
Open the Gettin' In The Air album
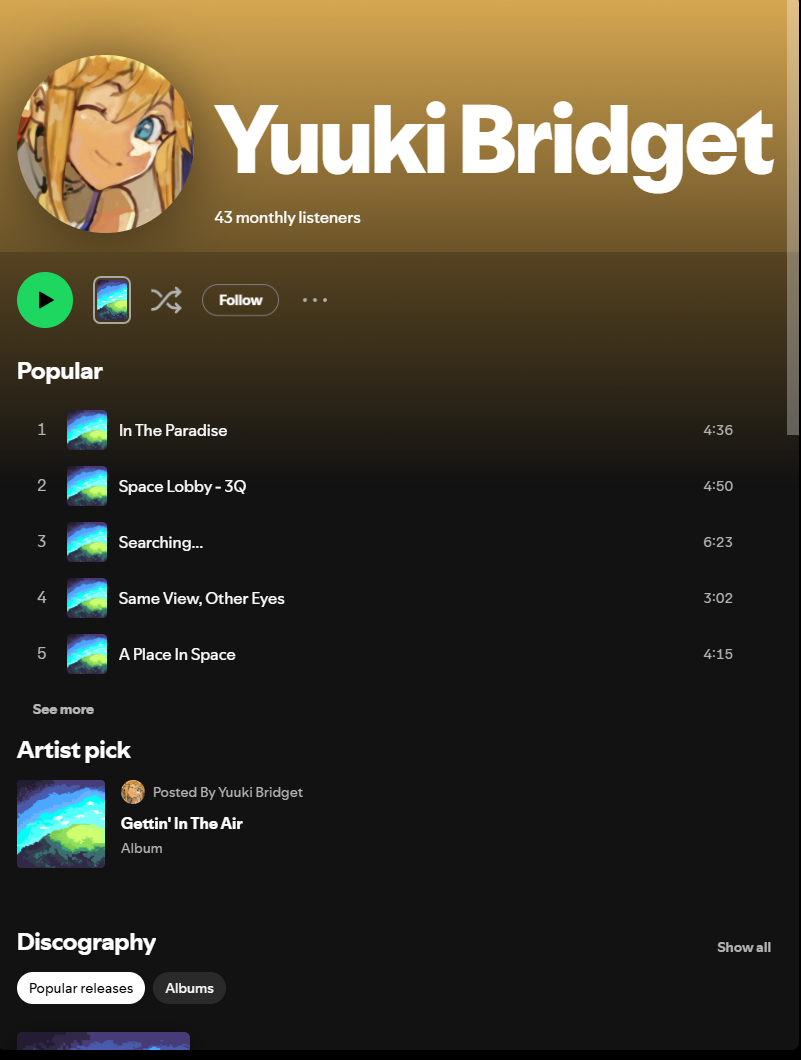tap(182, 823)
